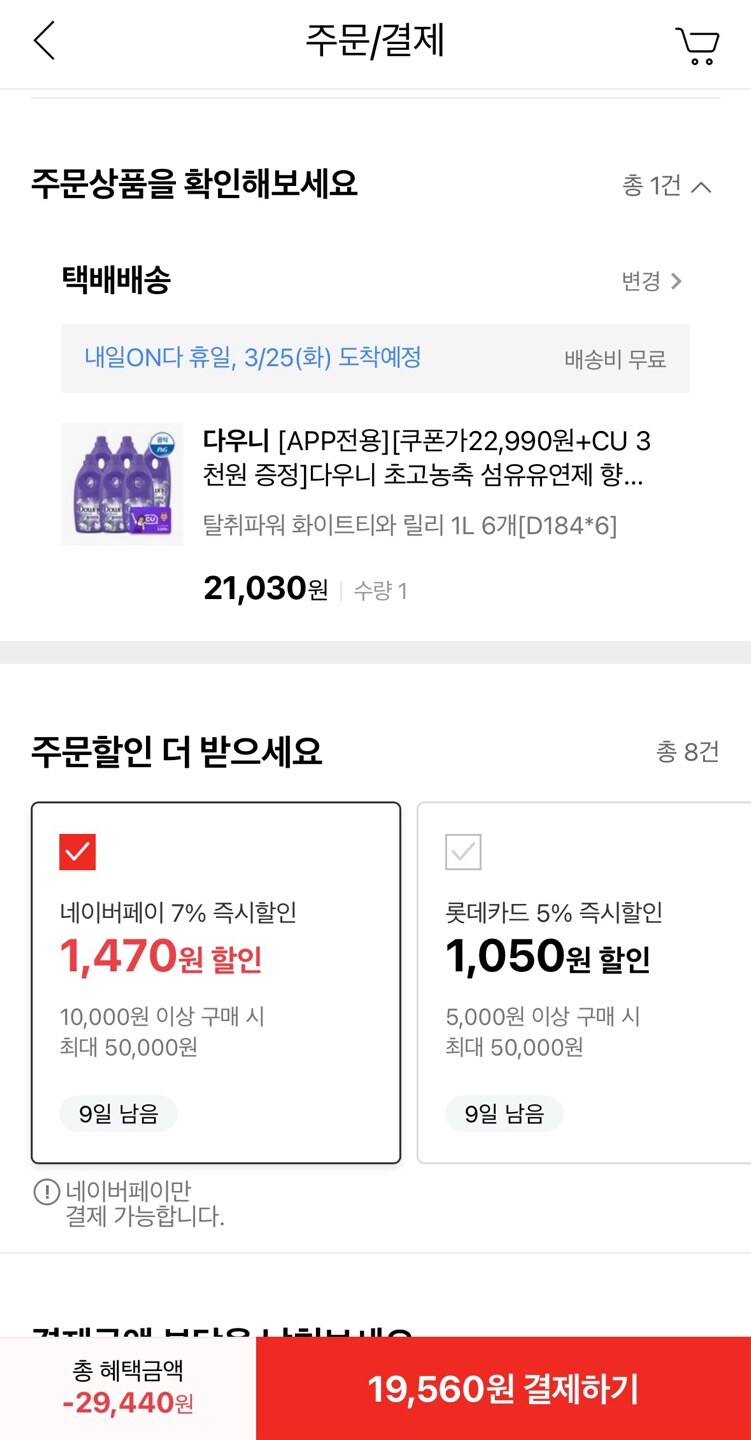The width and height of the screenshot is (751, 1440).
Task: Click the info icon next to 네이버페이만 notice
Action: [42, 1191]
